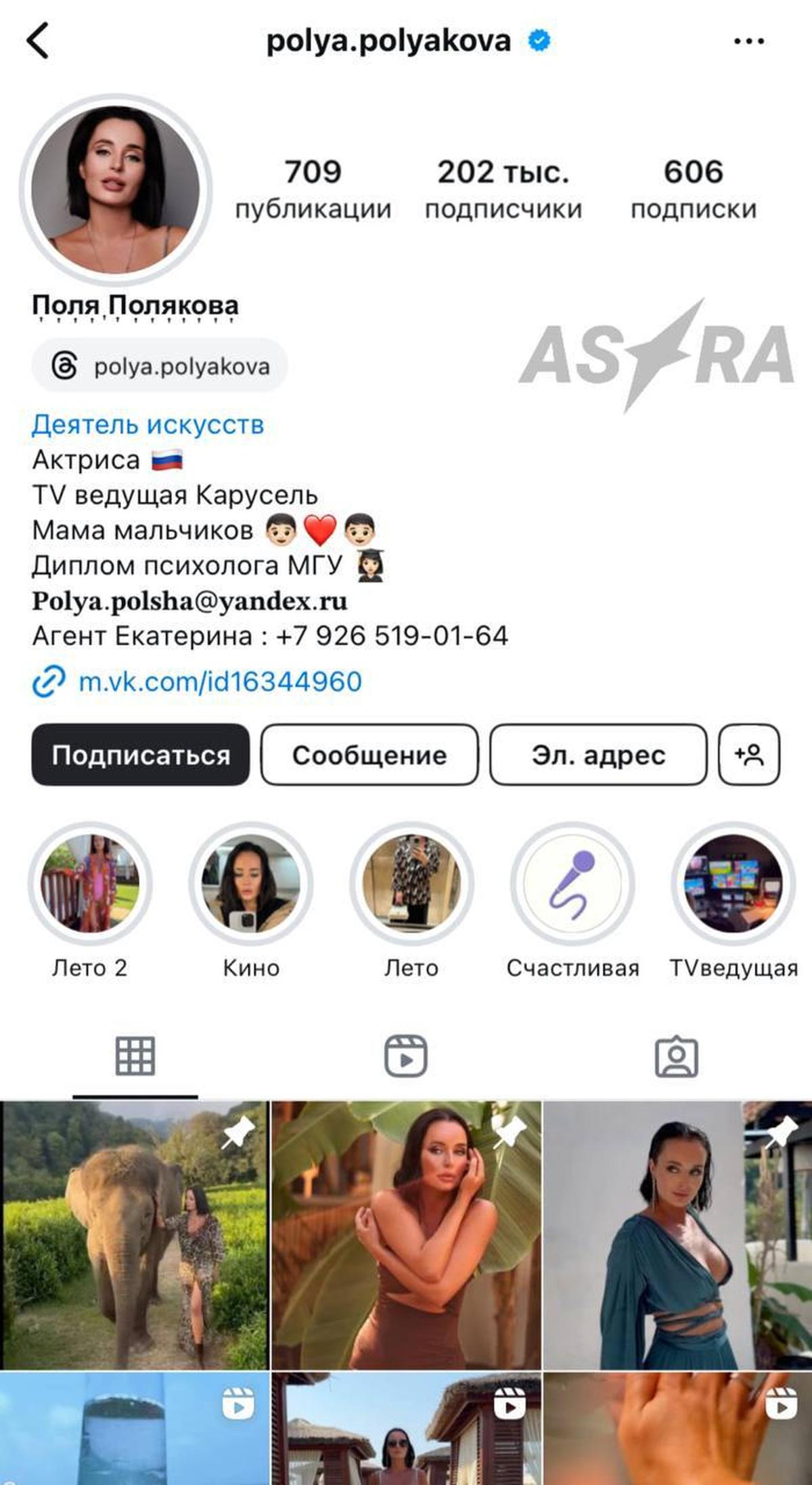Open the profile picture story

(116, 190)
